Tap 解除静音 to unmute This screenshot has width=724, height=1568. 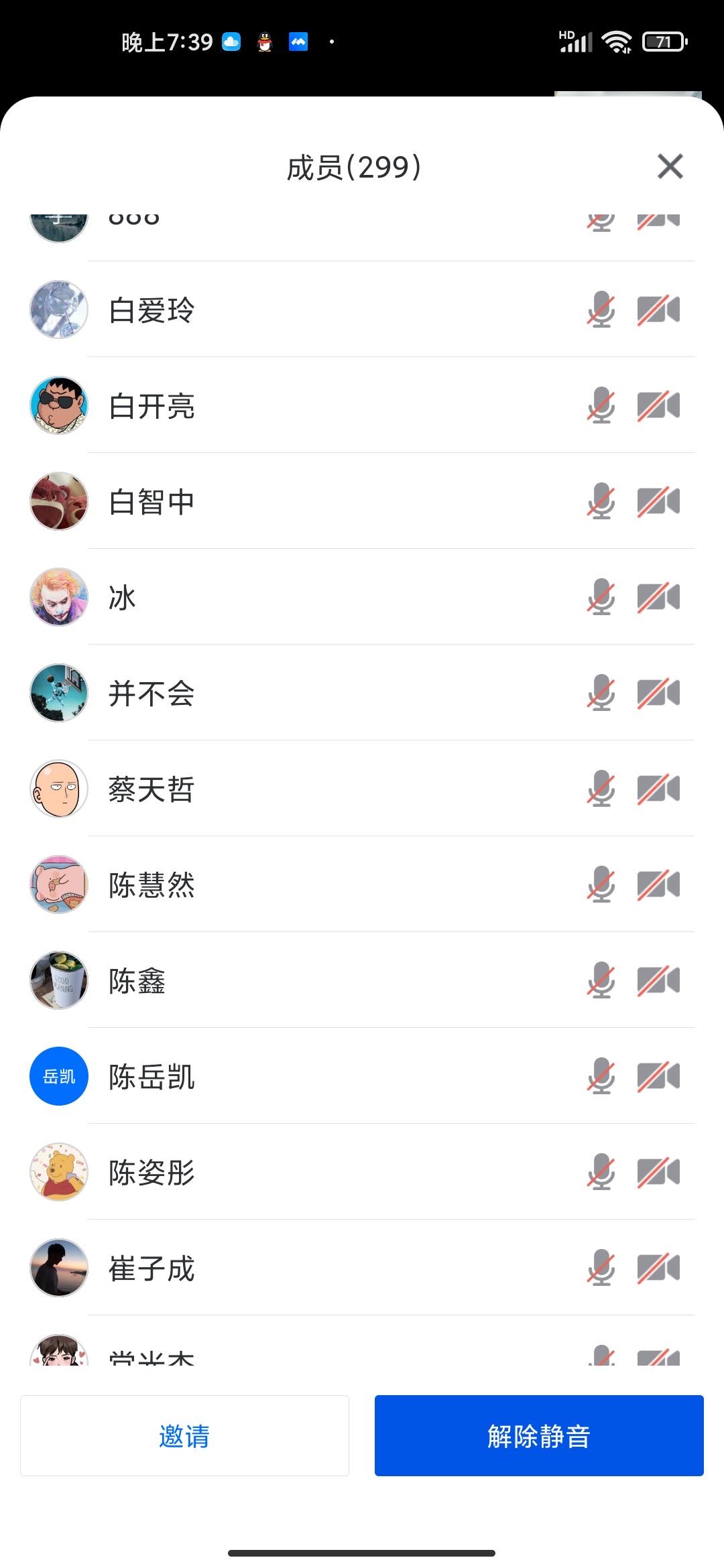click(539, 1435)
